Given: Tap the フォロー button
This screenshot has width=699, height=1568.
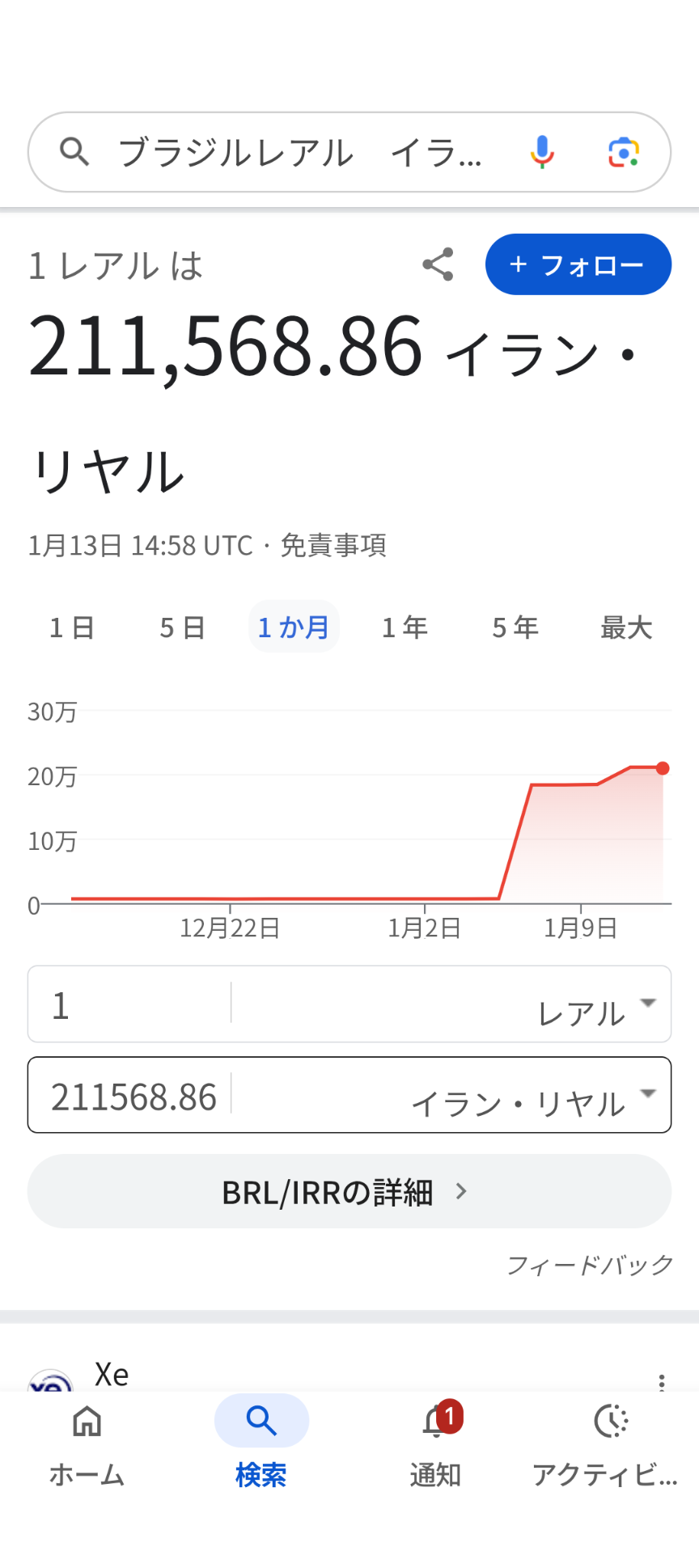Looking at the screenshot, I should 578,264.
